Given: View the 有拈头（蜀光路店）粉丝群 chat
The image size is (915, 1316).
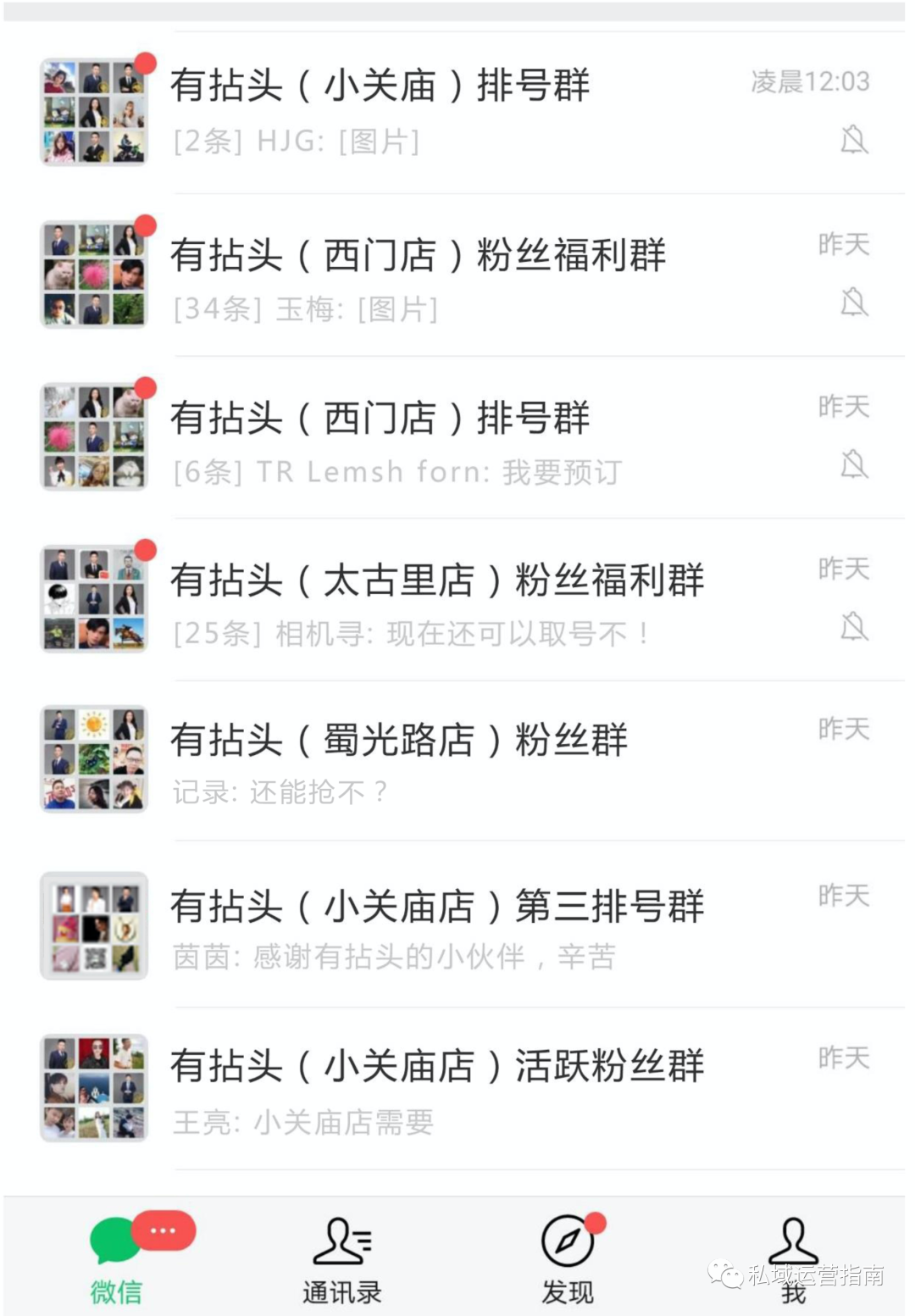Looking at the screenshot, I should coord(457,761).
